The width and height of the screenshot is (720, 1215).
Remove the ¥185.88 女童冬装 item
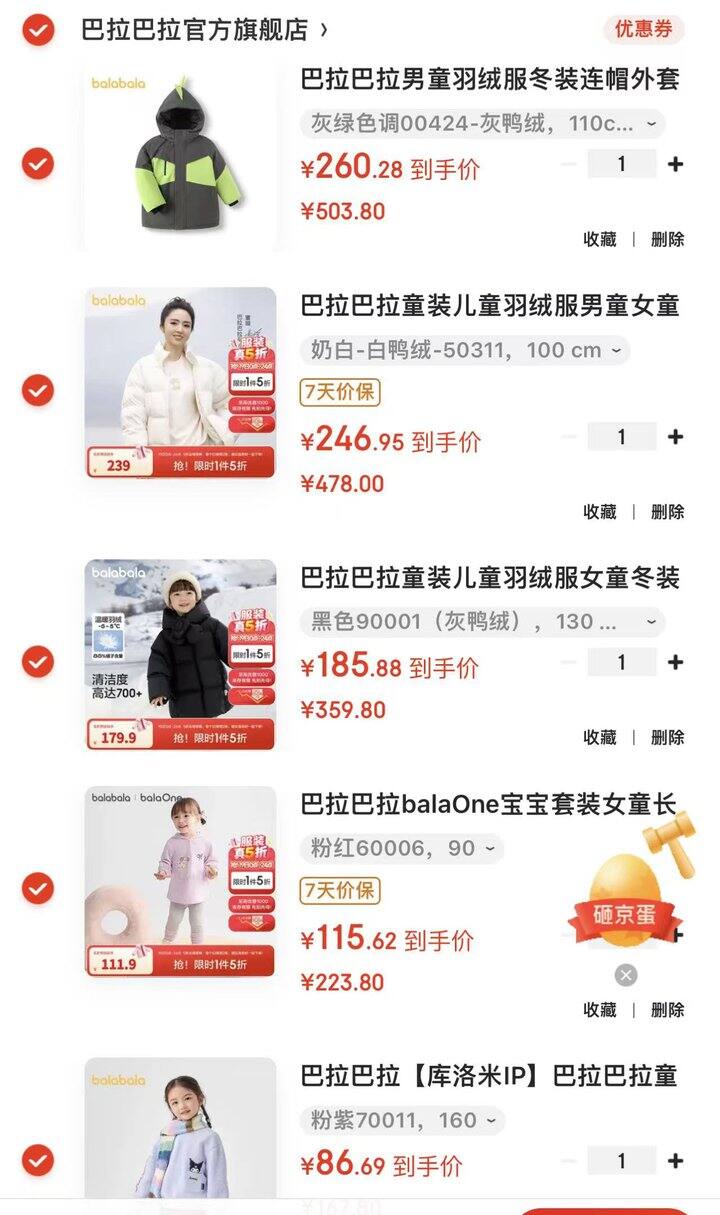click(x=667, y=738)
